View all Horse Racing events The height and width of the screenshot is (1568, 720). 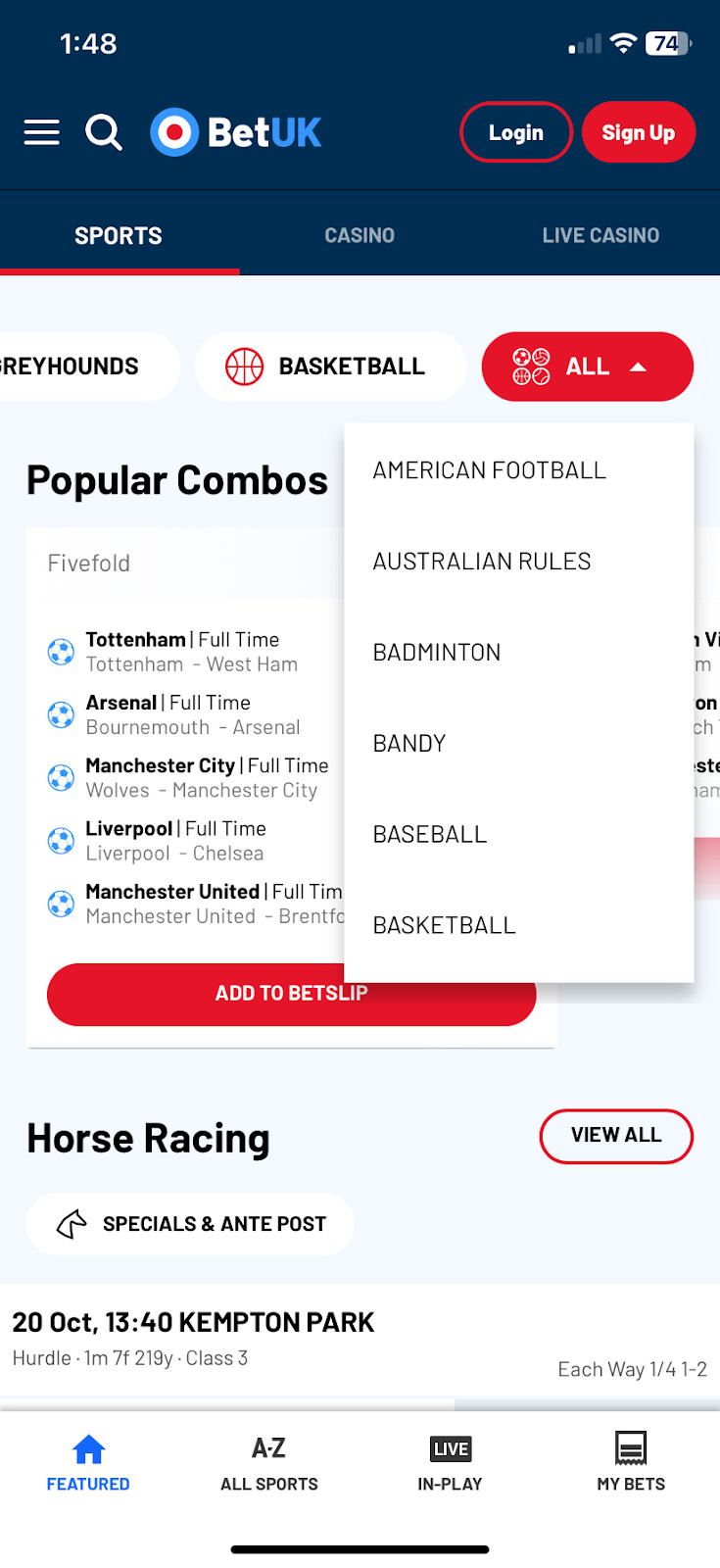pos(615,1136)
